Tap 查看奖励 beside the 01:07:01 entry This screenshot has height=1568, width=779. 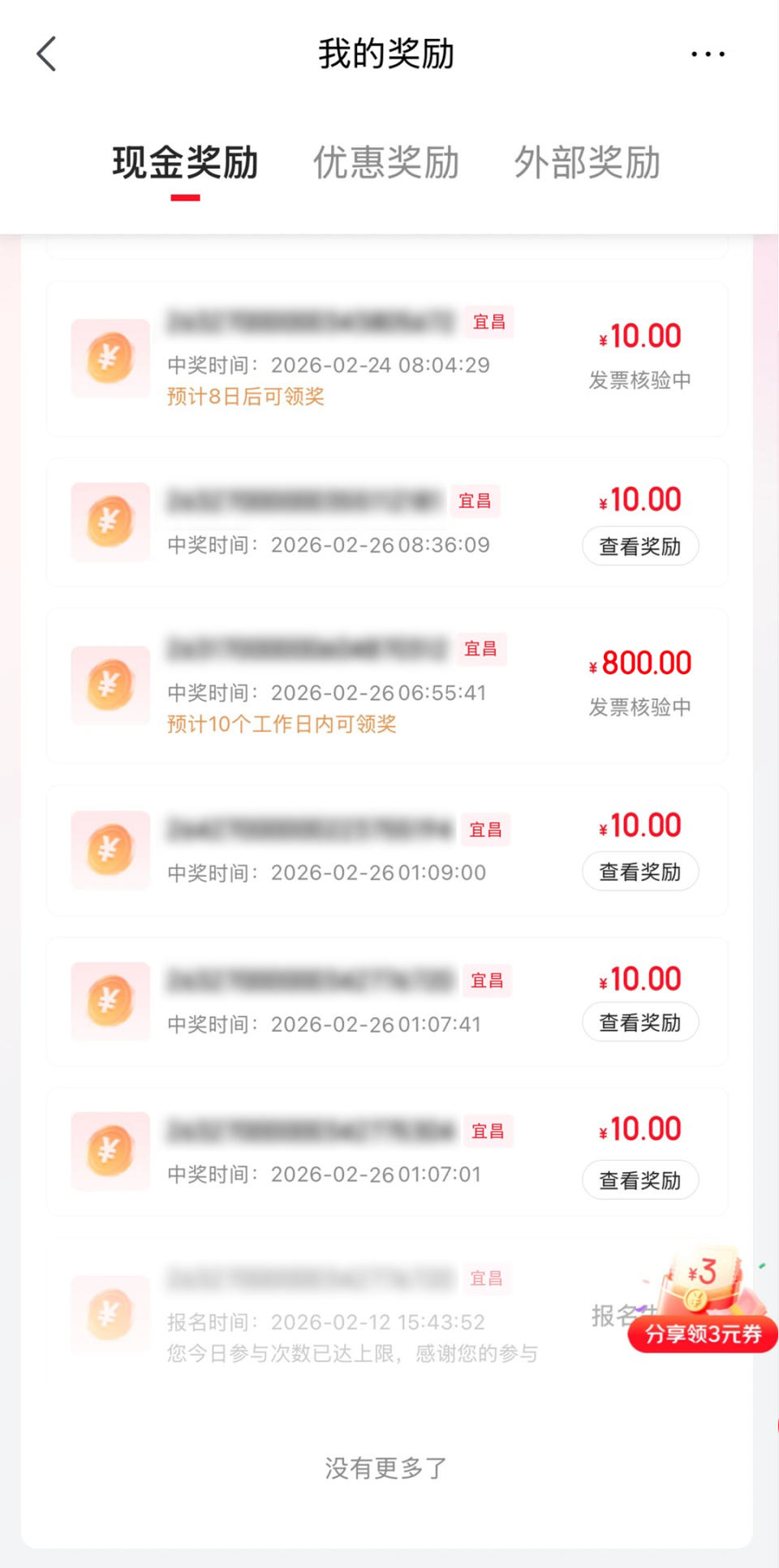tap(640, 1181)
